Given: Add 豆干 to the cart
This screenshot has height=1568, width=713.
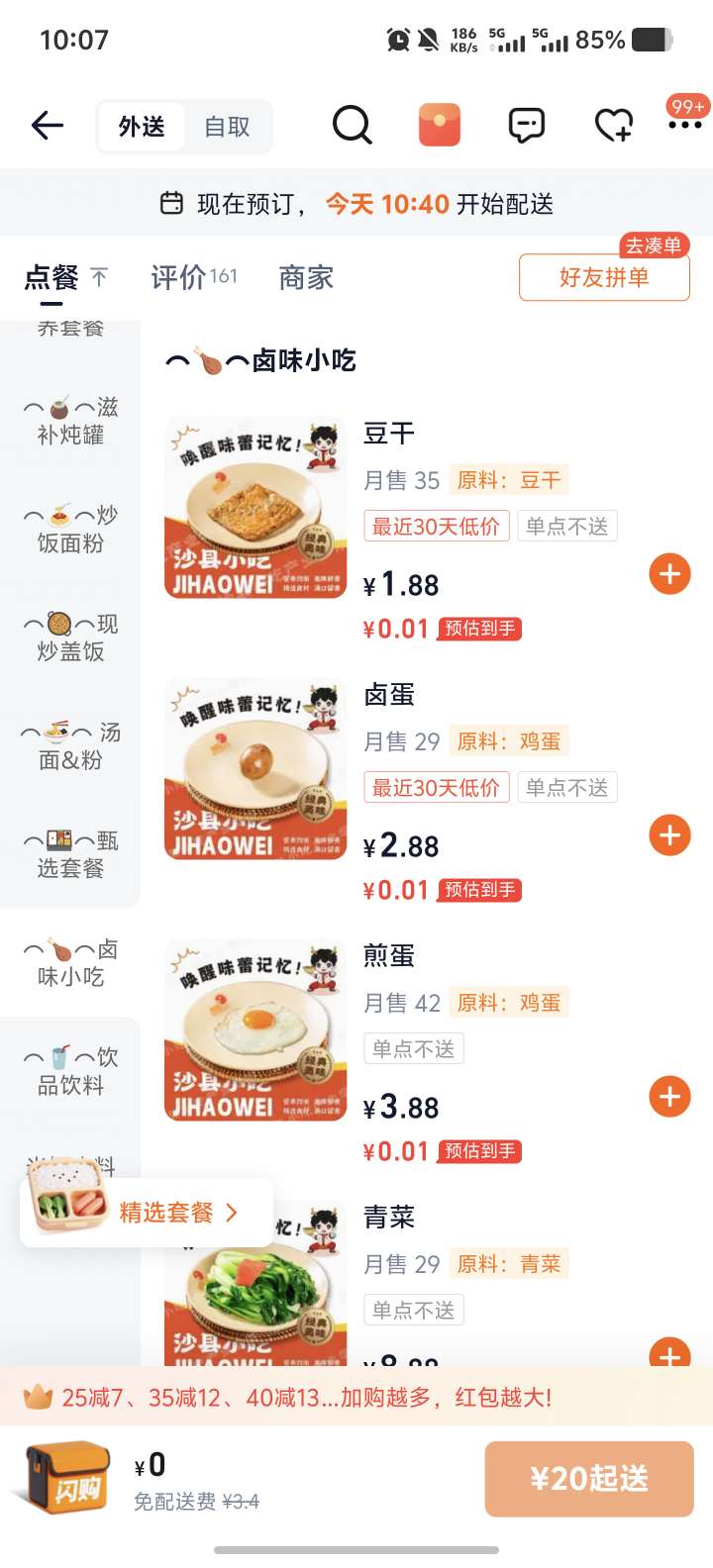Looking at the screenshot, I should [x=669, y=574].
